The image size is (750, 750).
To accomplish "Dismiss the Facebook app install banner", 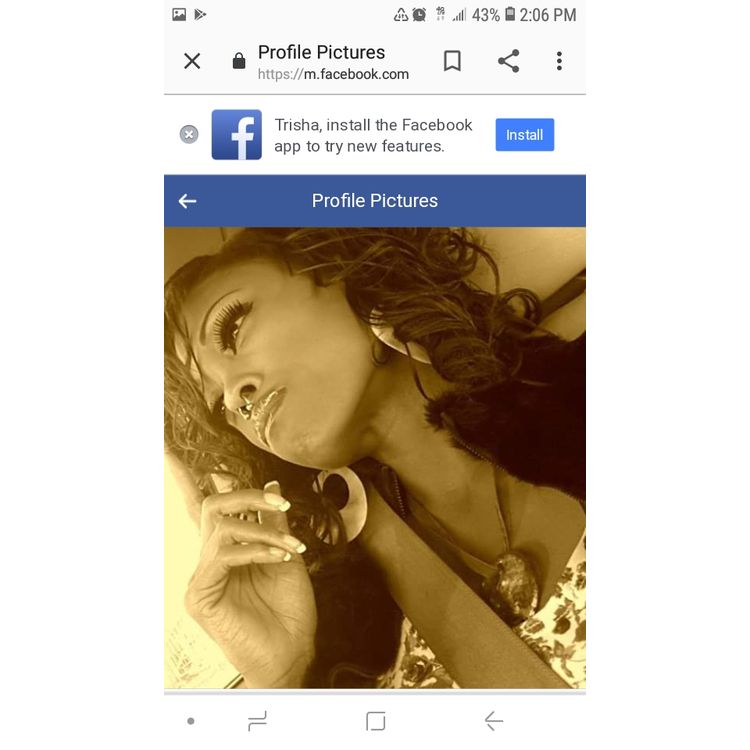I will click(x=189, y=134).
